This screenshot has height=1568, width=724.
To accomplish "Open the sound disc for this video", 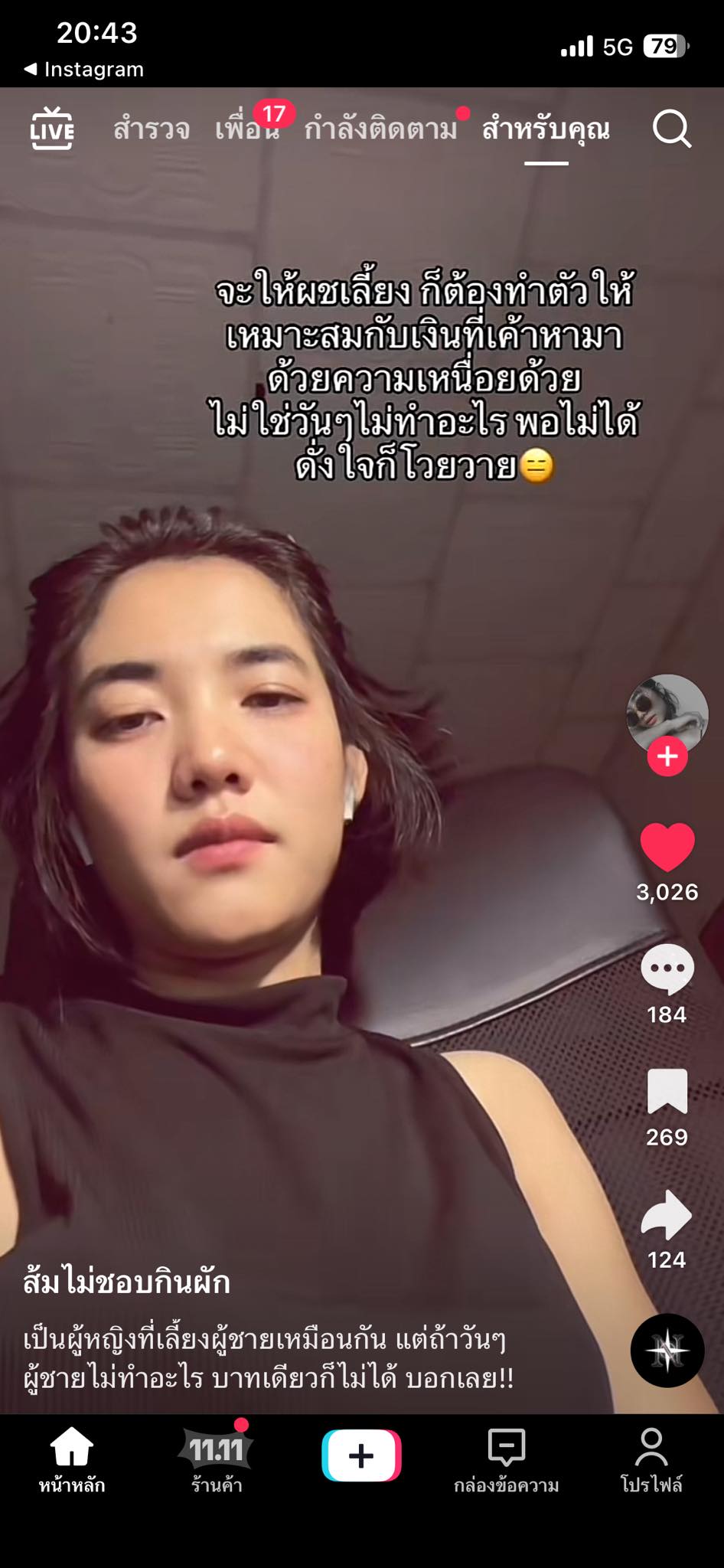I will pyautogui.click(x=667, y=1351).
